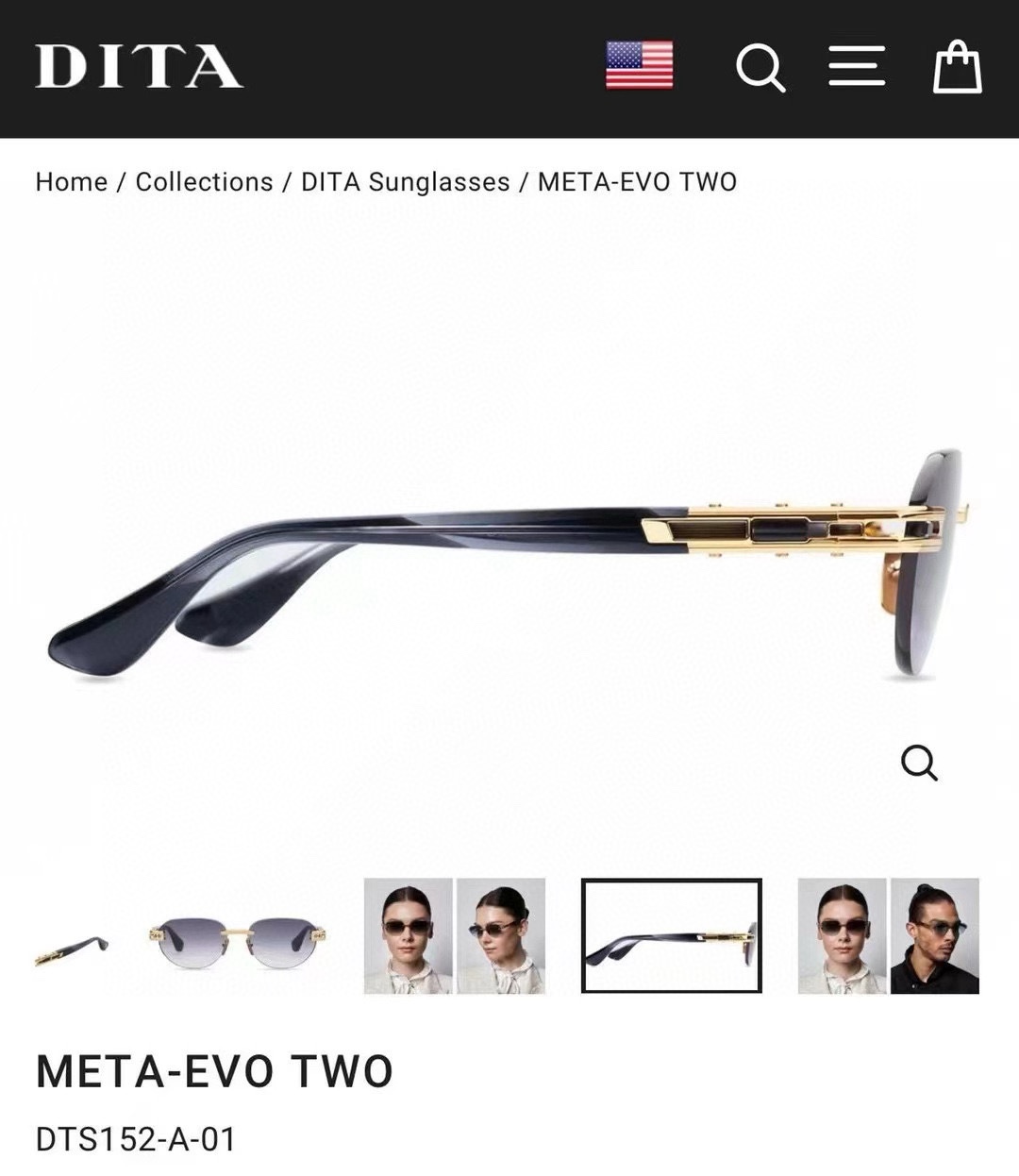View the shopping bag
Screen dimensions: 1019x1176
[x=957, y=67]
